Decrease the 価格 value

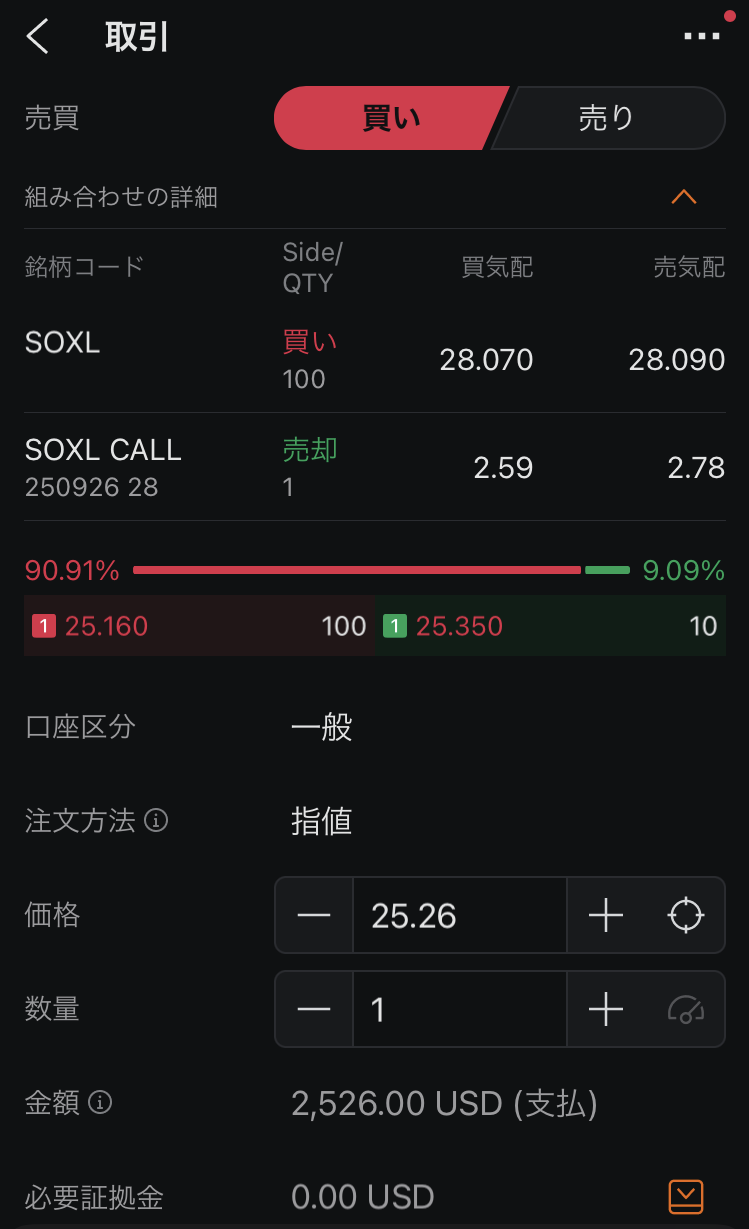(314, 915)
